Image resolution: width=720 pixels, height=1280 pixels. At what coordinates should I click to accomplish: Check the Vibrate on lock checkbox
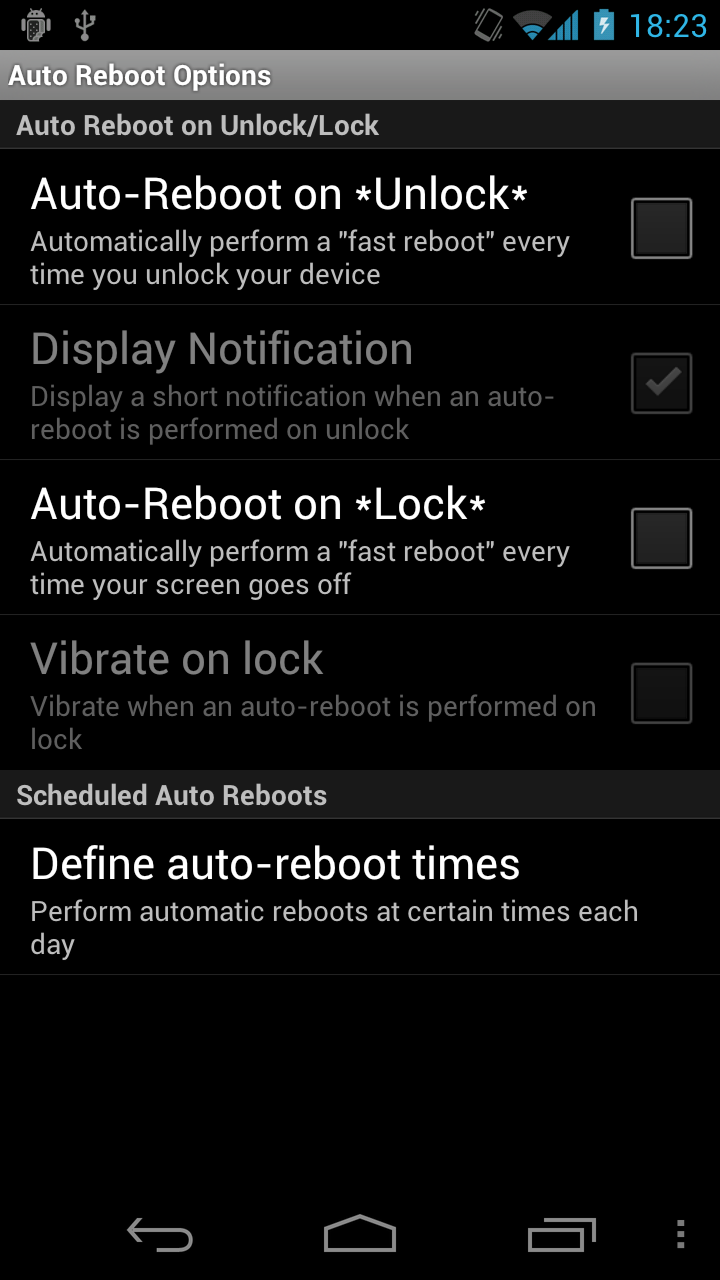(x=660, y=691)
